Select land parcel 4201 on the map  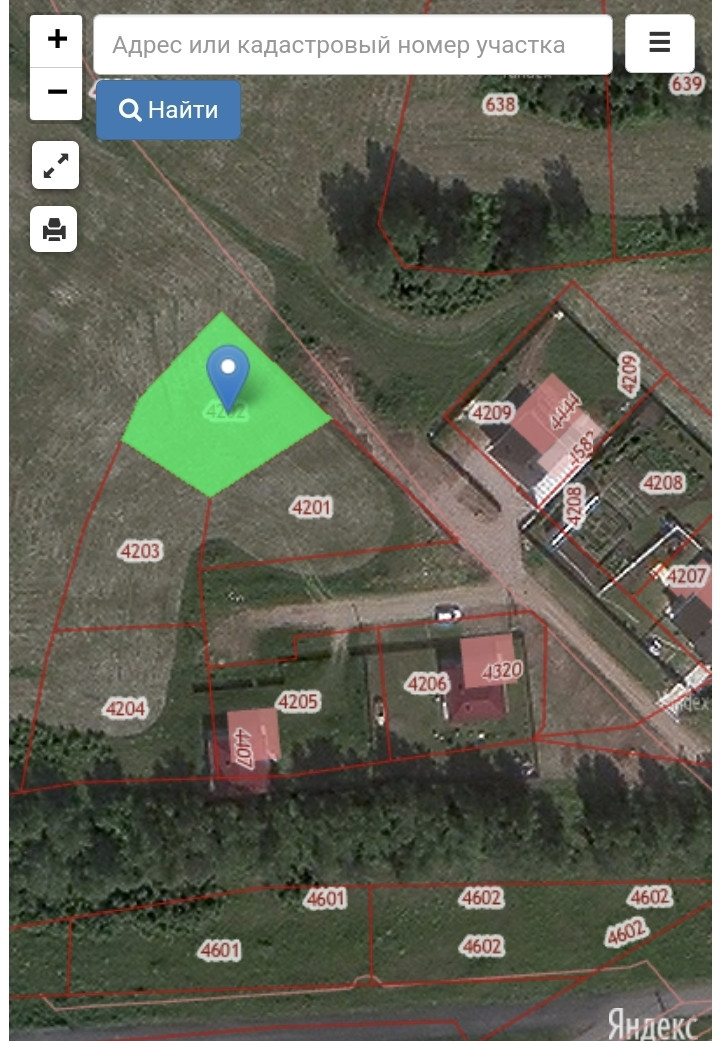coord(311,508)
